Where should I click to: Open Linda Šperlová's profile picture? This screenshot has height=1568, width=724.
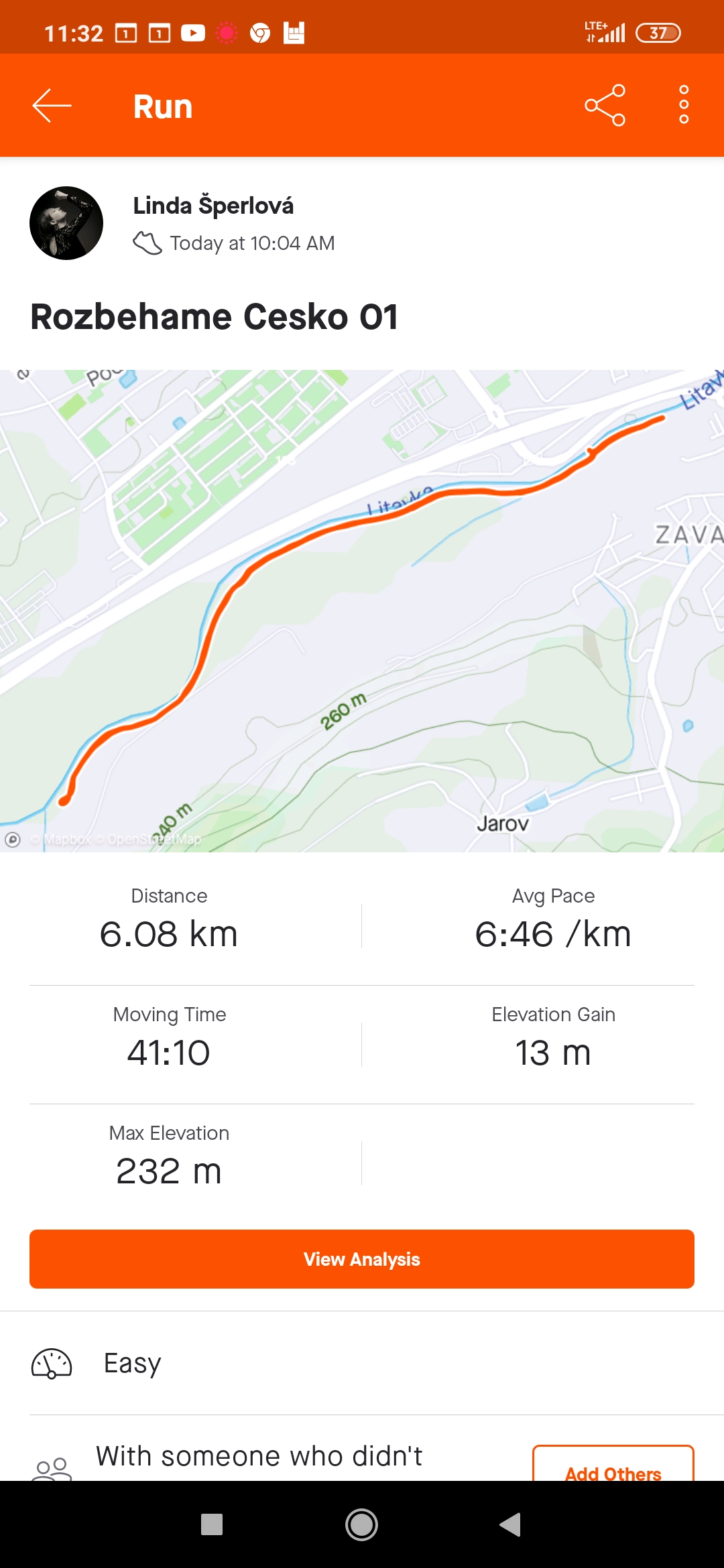(66, 223)
